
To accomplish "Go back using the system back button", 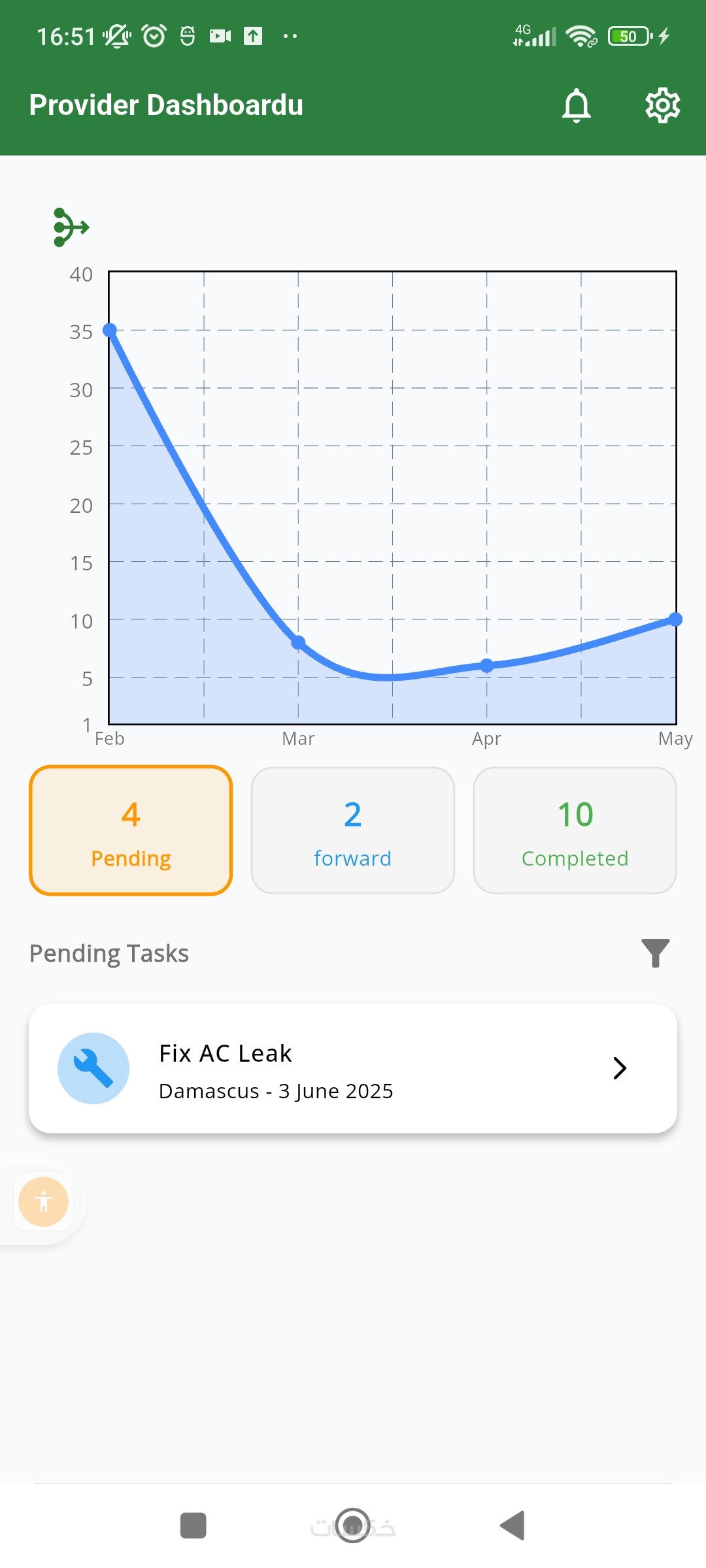I will tap(513, 1526).
